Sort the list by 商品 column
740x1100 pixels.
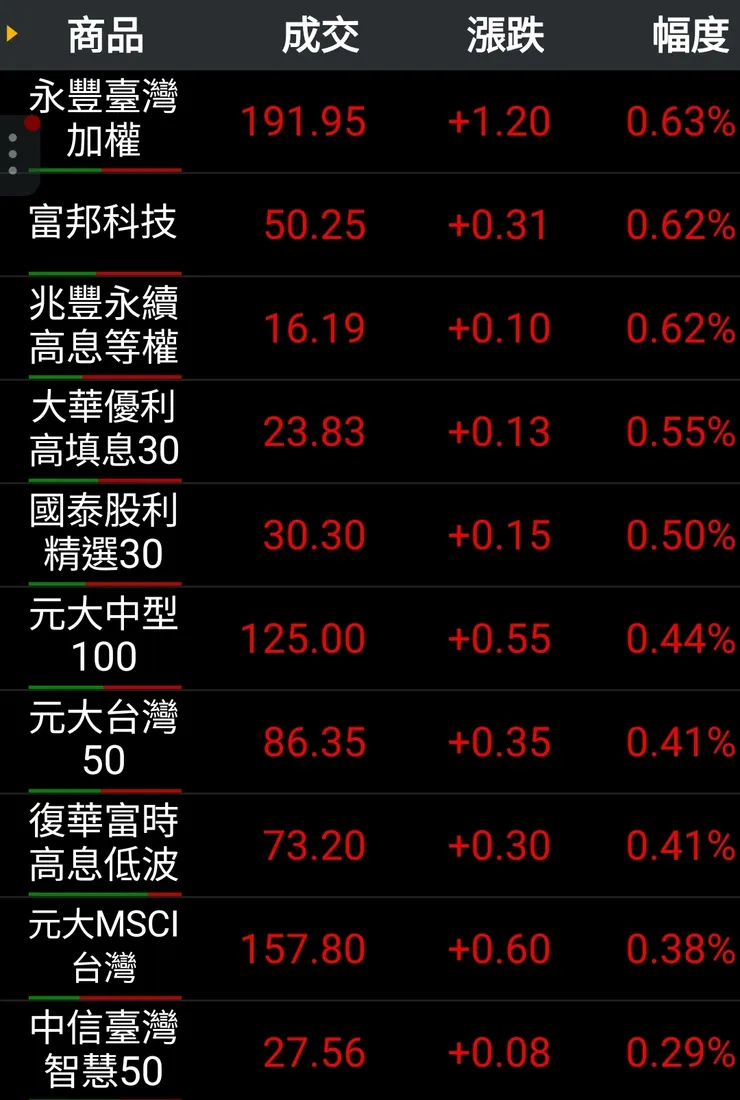(x=106, y=36)
